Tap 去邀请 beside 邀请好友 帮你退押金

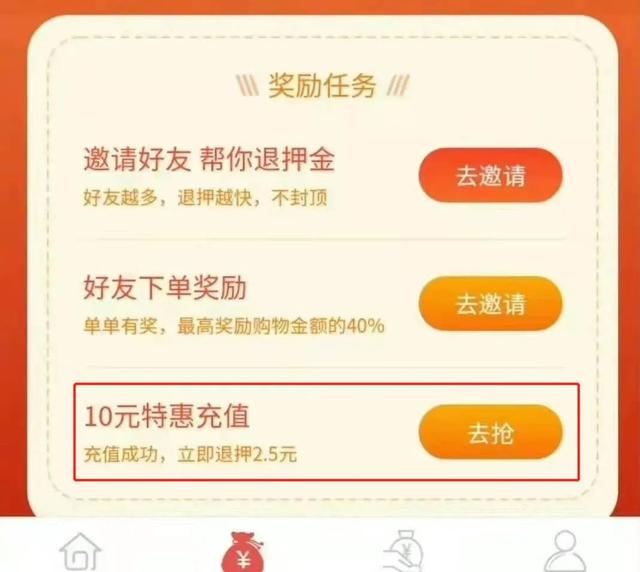[490, 176]
